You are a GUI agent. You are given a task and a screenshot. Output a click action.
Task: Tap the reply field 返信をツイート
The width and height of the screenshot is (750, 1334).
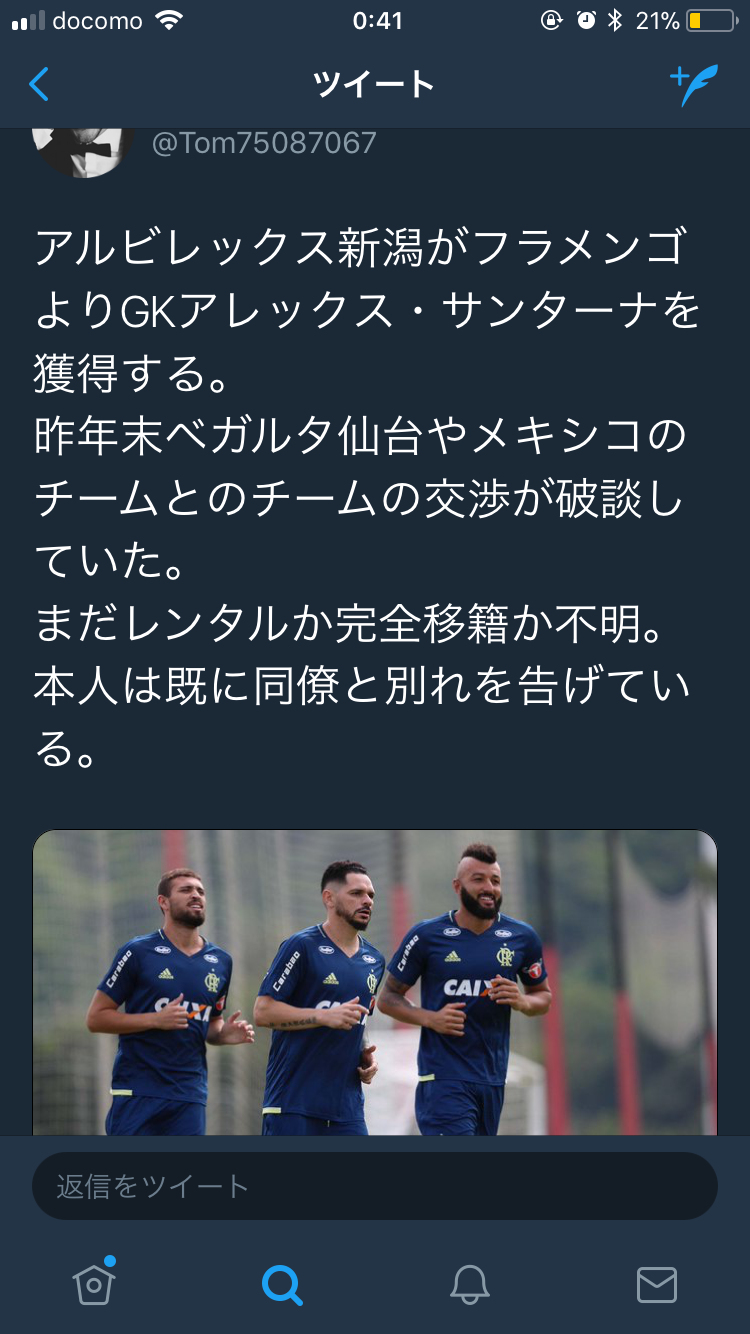375,1186
